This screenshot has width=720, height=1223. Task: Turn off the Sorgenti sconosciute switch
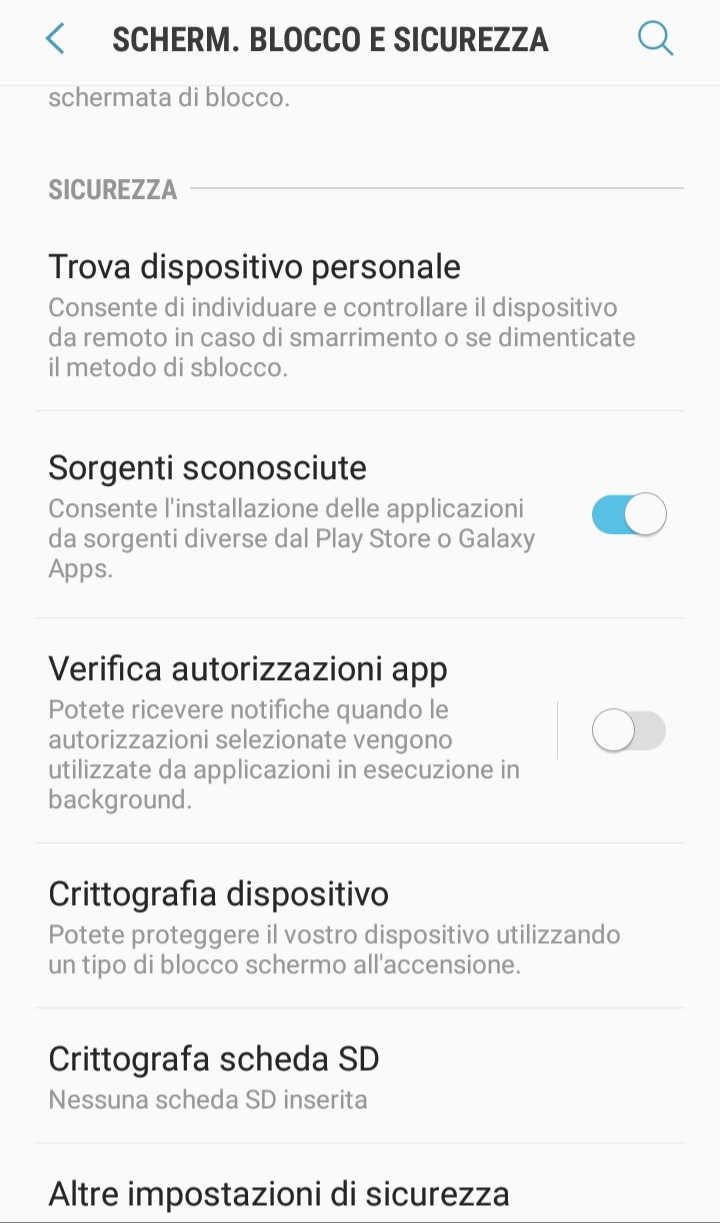[629, 515]
